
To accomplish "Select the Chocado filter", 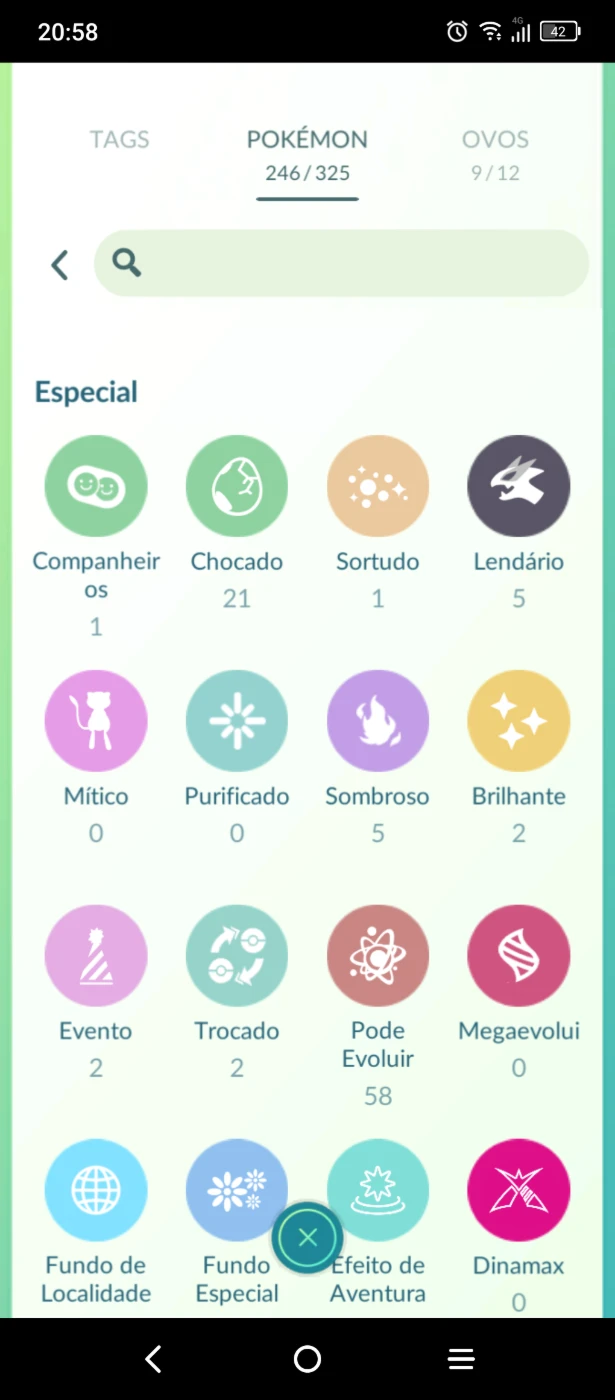I will coord(237,486).
